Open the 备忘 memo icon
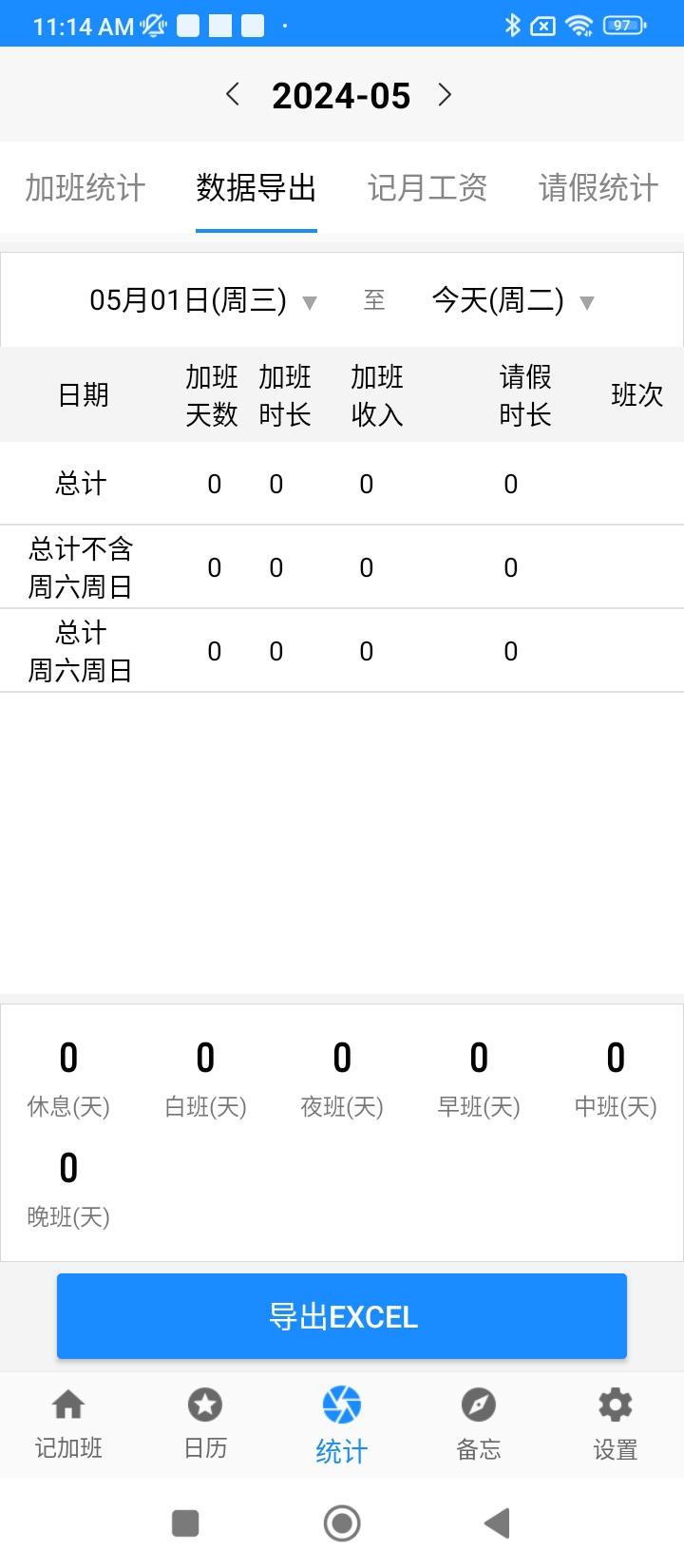 [x=478, y=1424]
